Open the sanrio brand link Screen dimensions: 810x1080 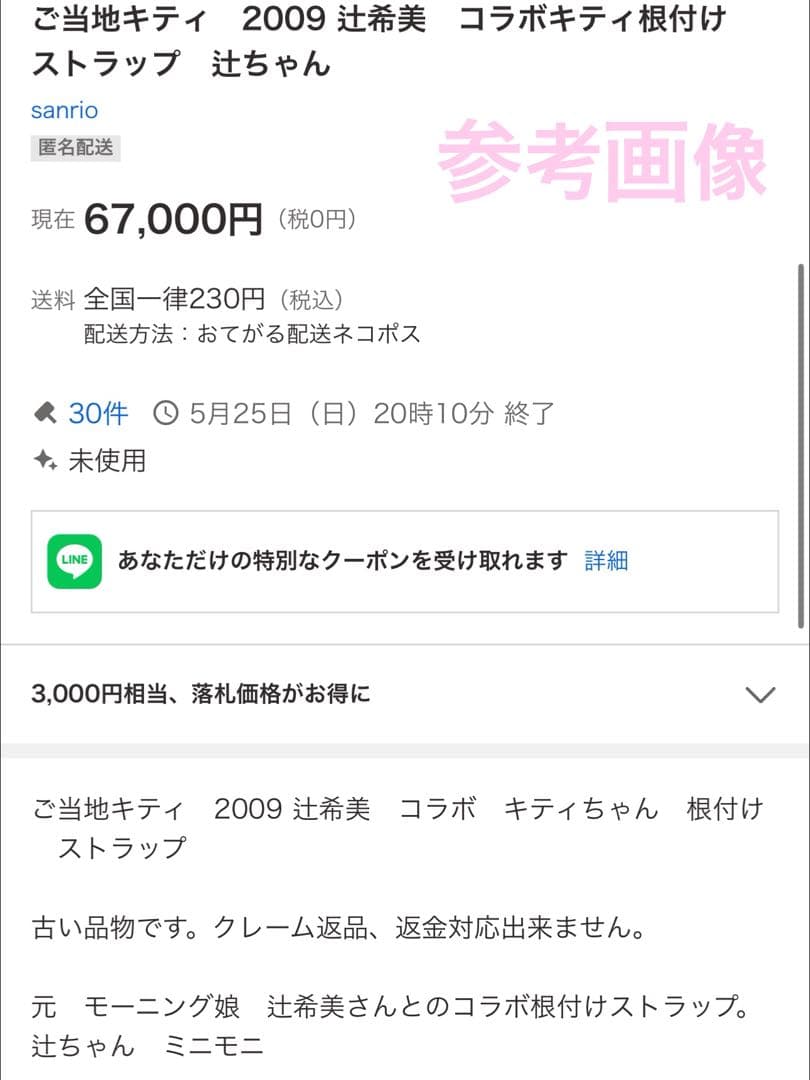[x=63, y=110]
